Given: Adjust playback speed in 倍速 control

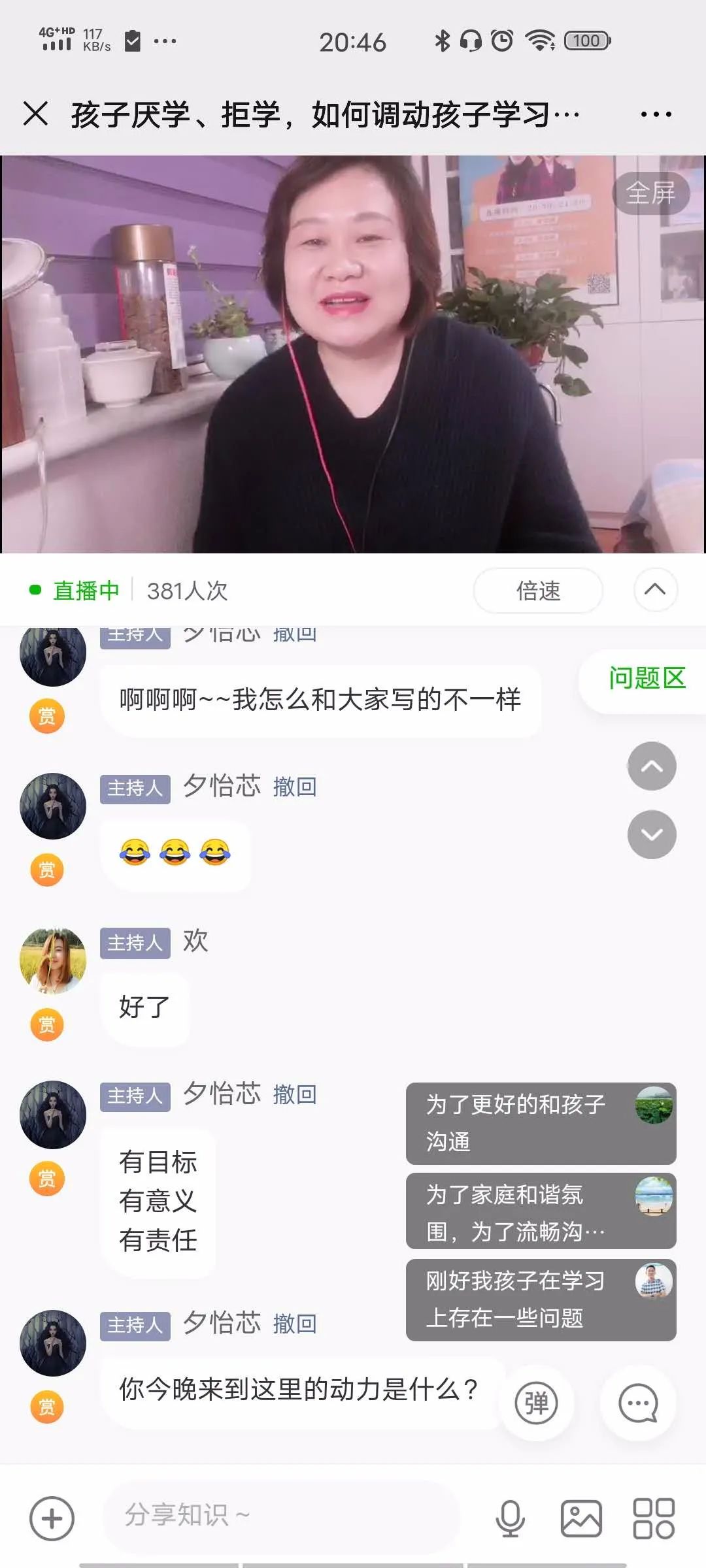Looking at the screenshot, I should [x=537, y=590].
